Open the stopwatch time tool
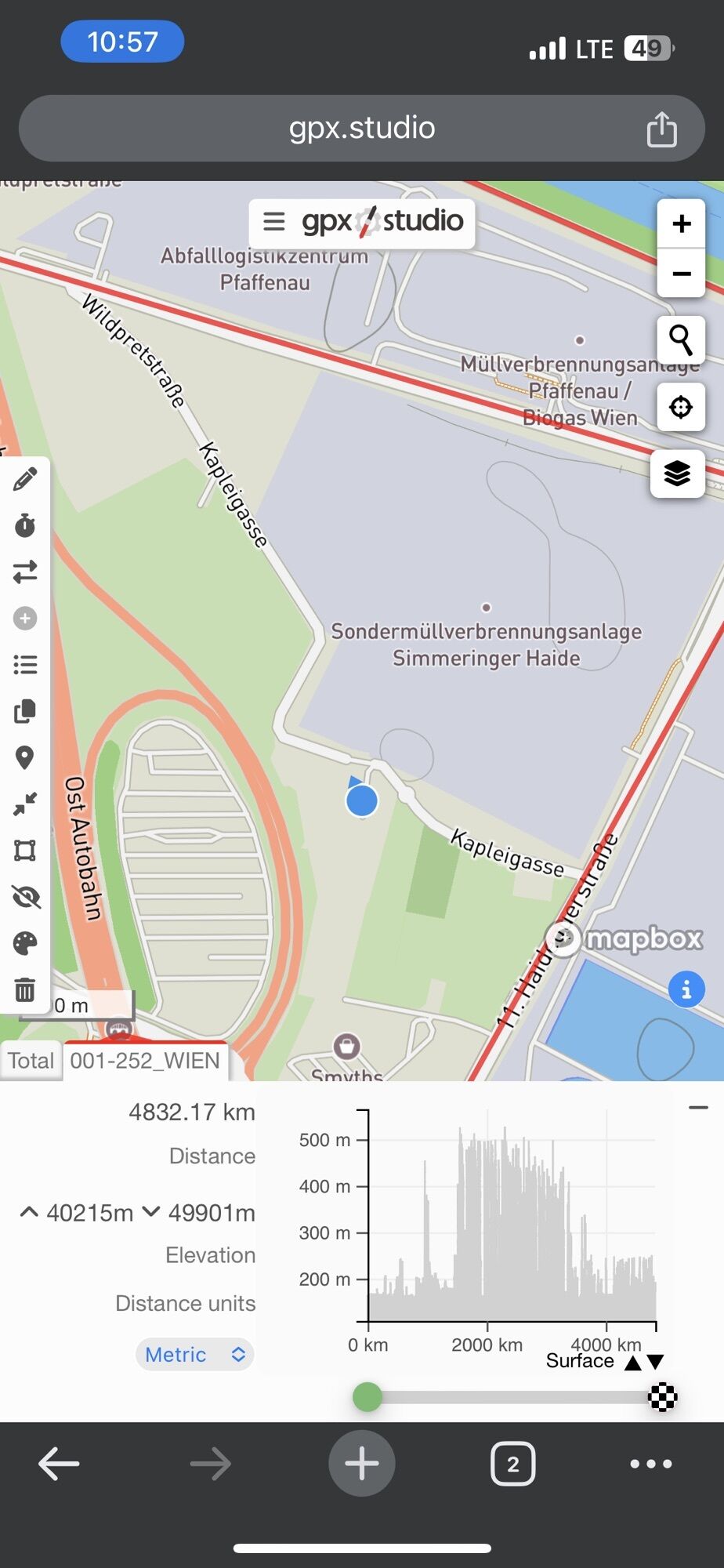 coord(25,525)
